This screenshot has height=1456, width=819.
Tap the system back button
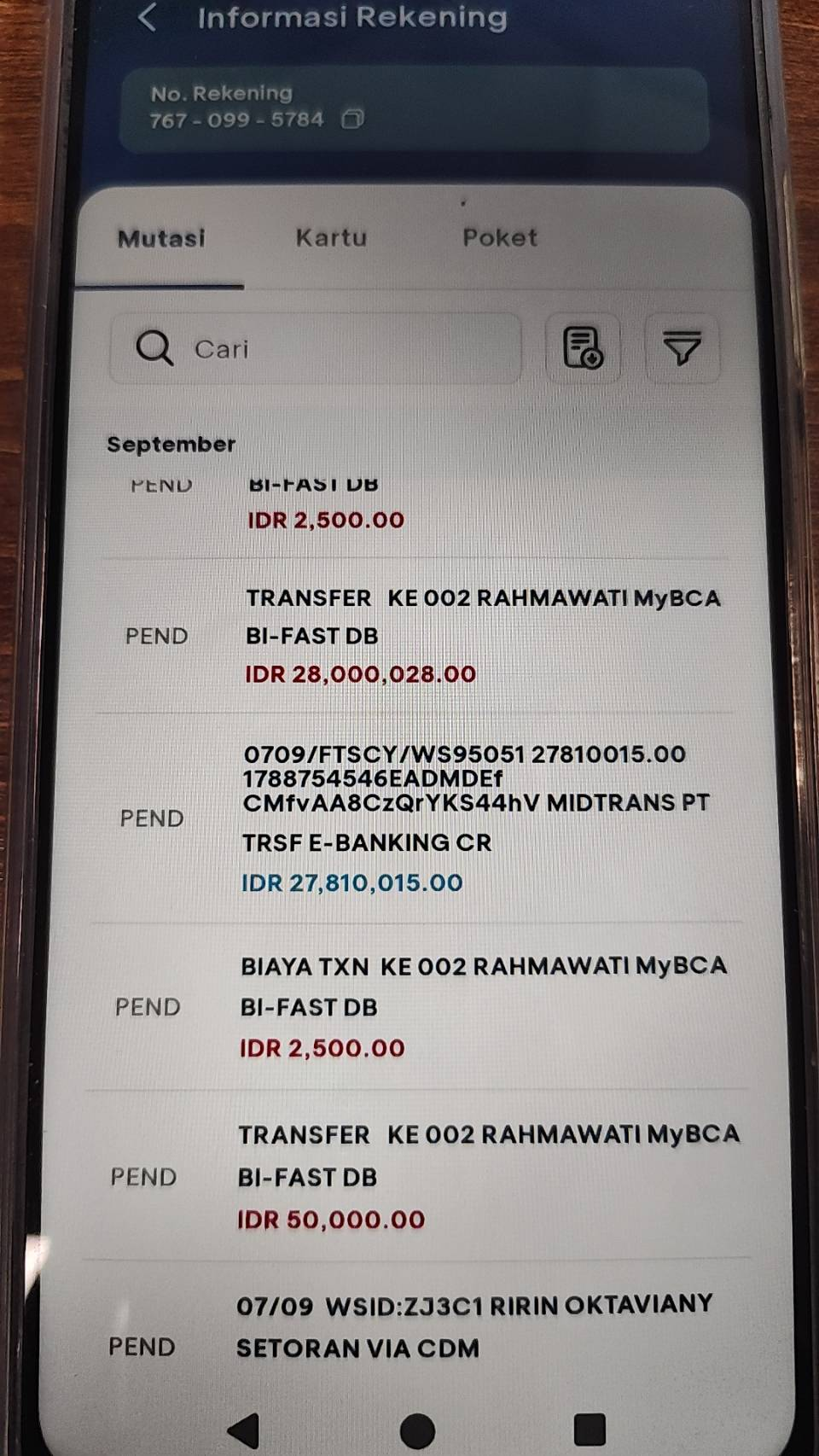point(245,1429)
